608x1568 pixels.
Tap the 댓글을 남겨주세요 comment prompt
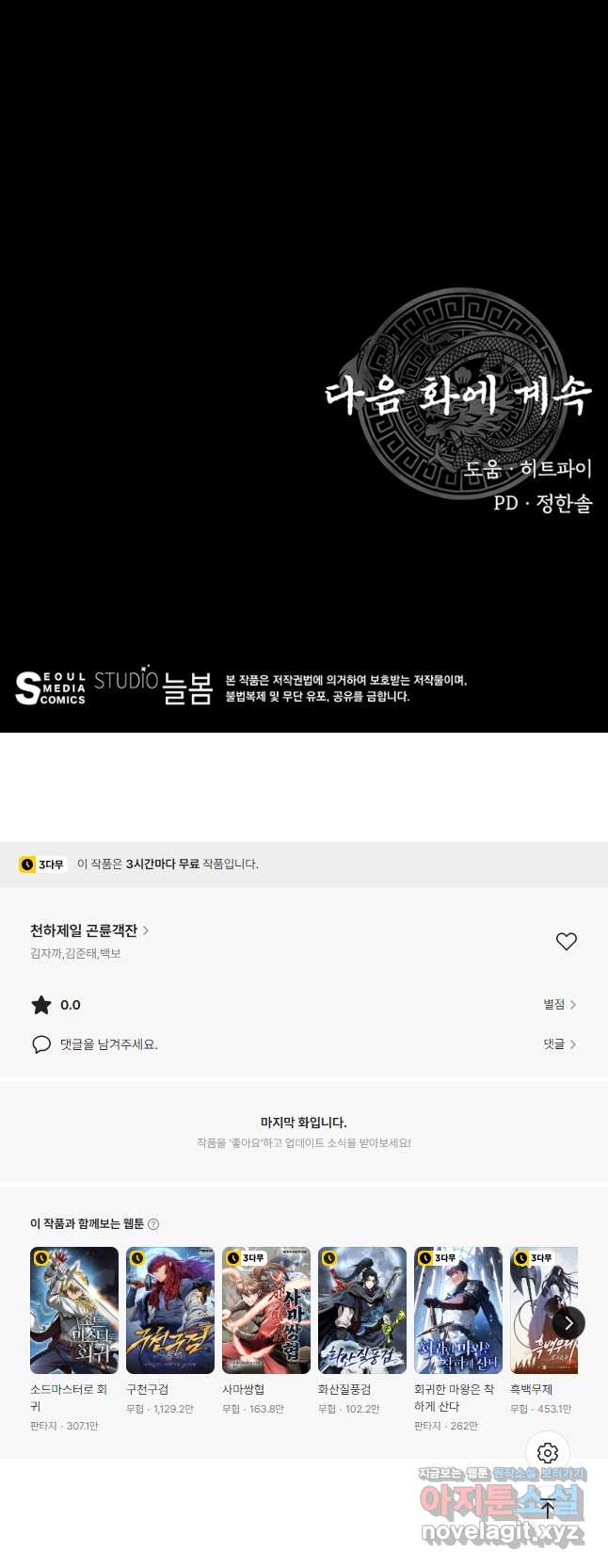(108, 1044)
